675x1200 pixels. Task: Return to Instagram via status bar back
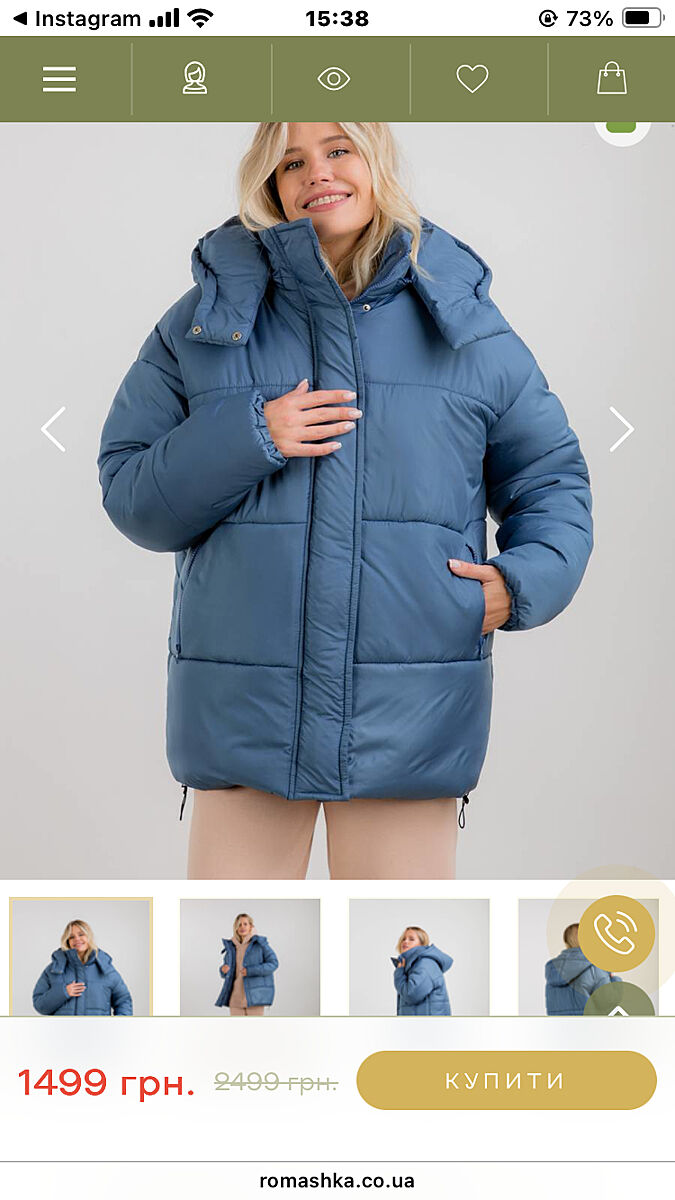[x=75, y=18]
